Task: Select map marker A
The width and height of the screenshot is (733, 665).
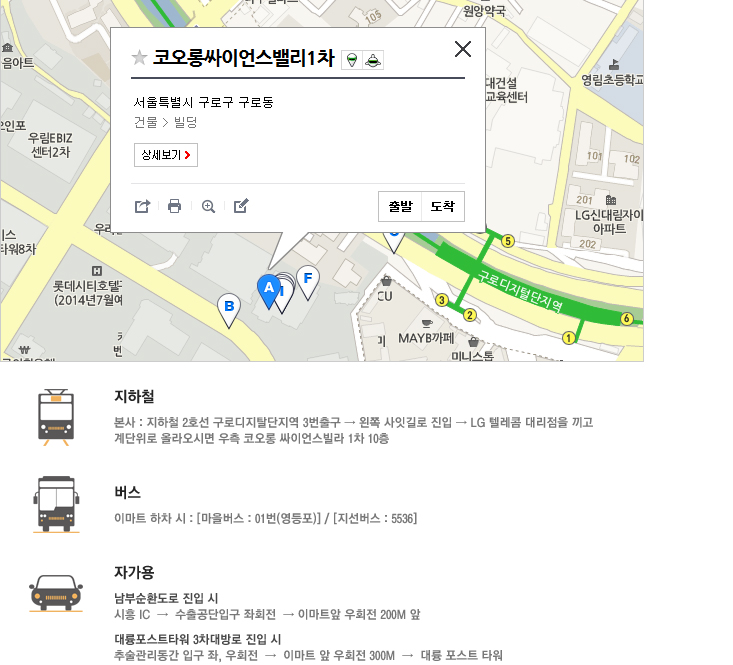Action: [268, 288]
